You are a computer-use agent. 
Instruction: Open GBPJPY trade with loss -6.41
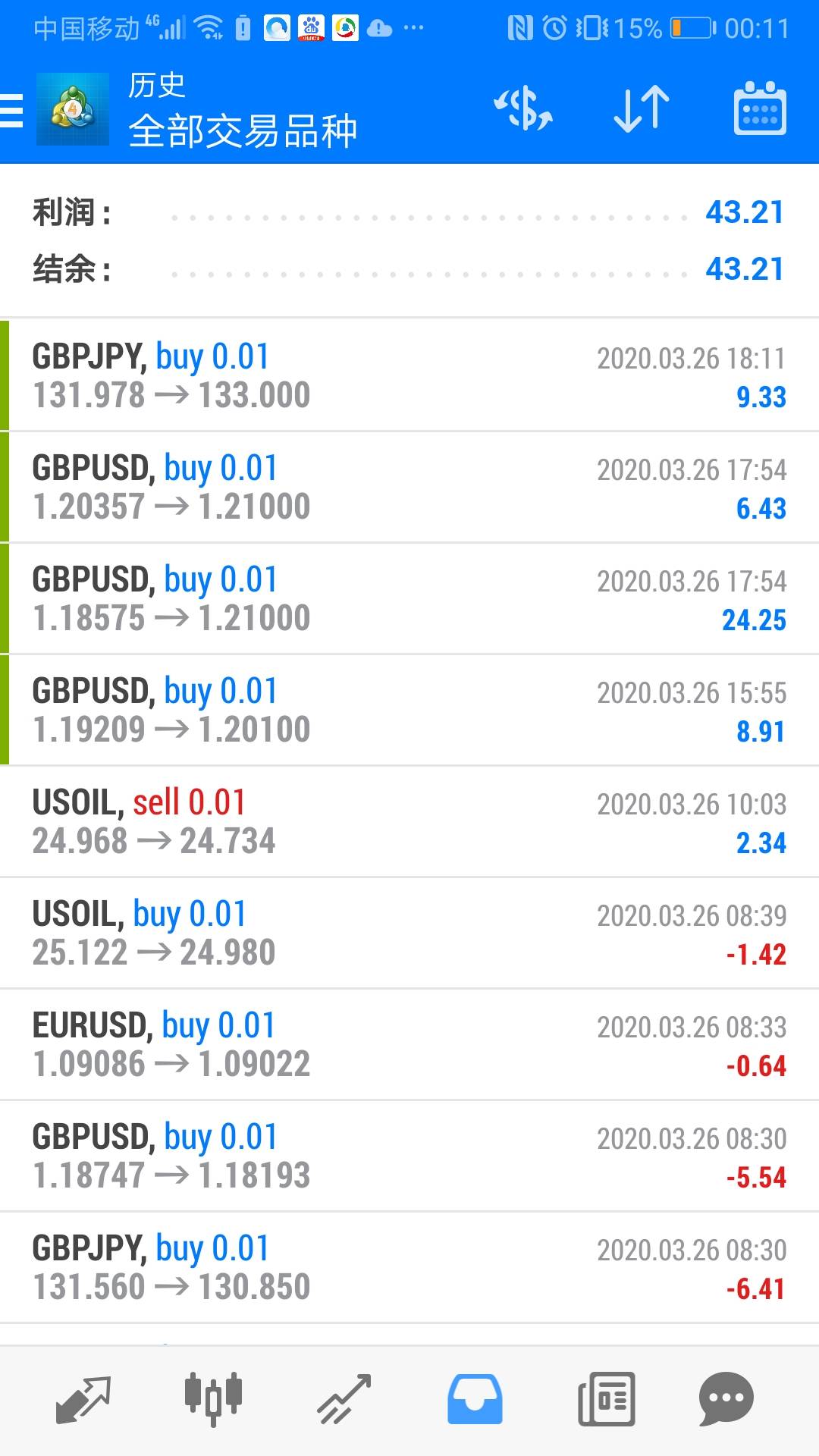409,1267
